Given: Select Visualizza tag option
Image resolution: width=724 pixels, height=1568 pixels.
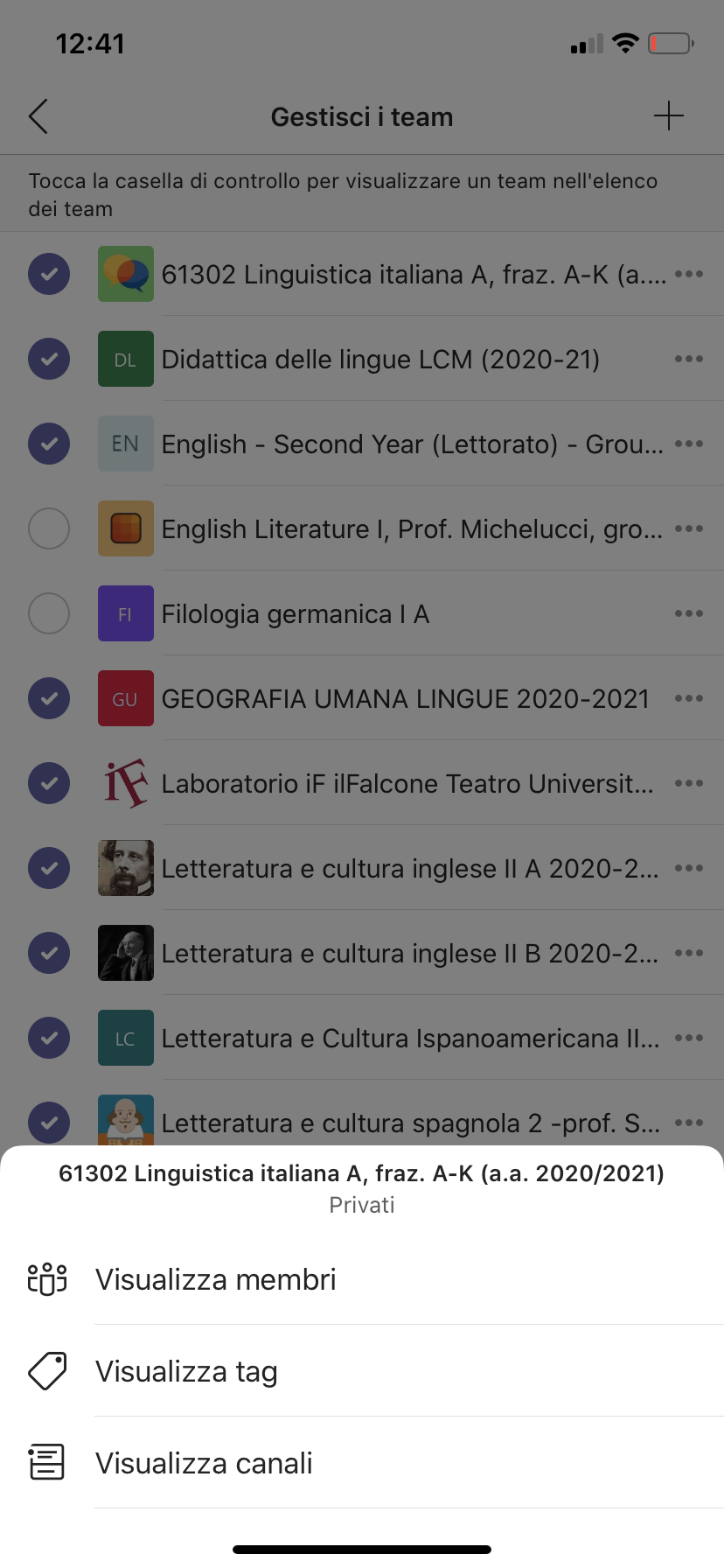Looking at the screenshot, I should click(186, 1371).
